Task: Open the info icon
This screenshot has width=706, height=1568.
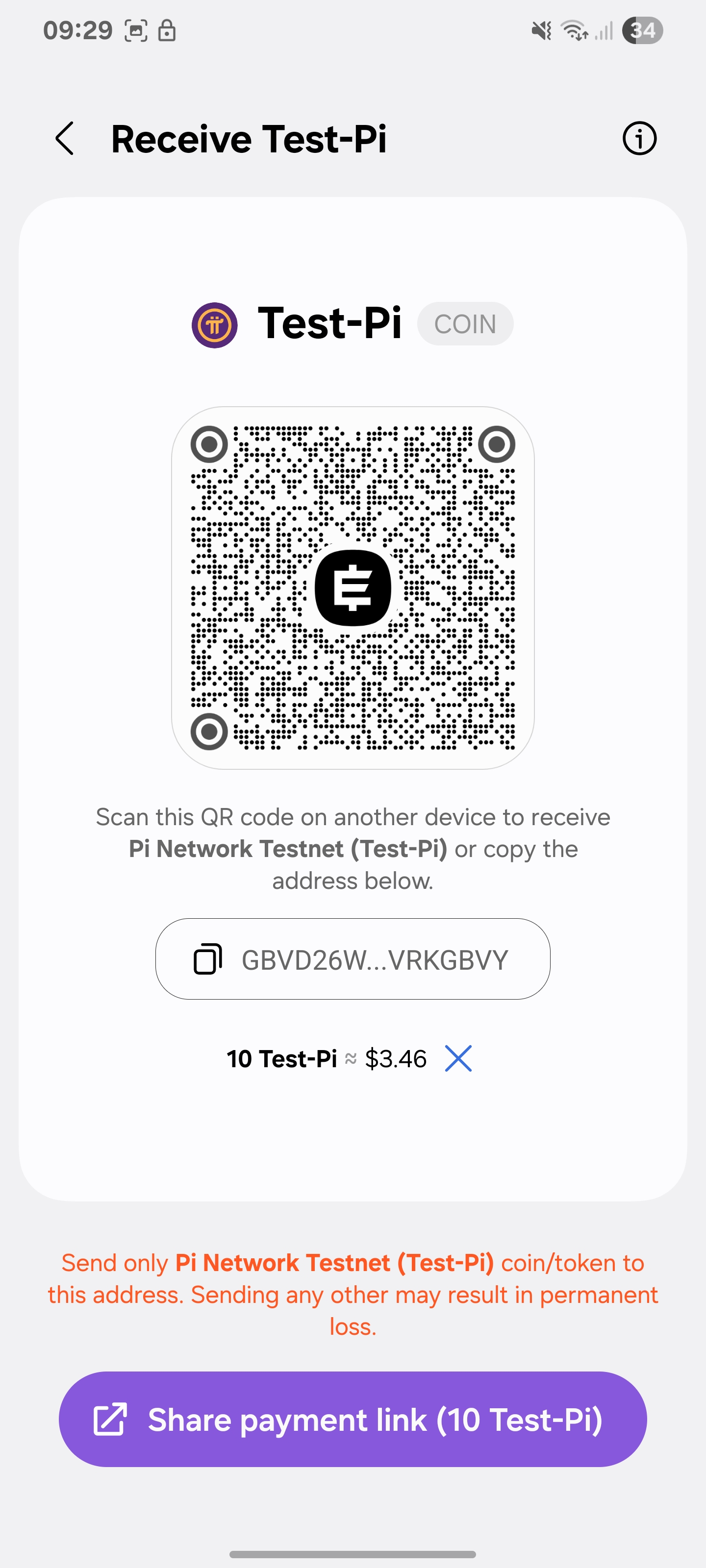Action: point(639,139)
